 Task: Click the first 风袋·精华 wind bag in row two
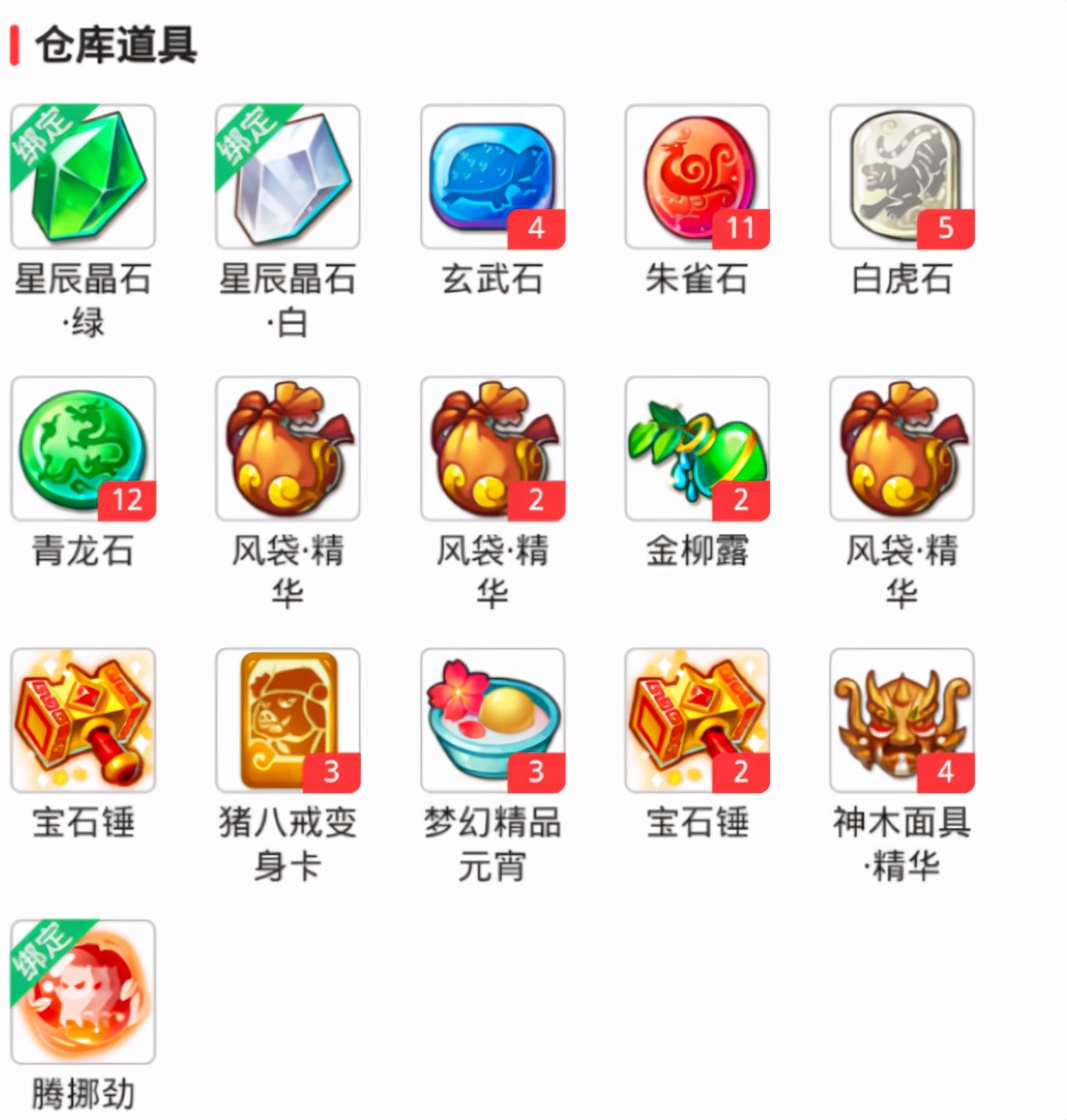pyautogui.click(x=288, y=448)
